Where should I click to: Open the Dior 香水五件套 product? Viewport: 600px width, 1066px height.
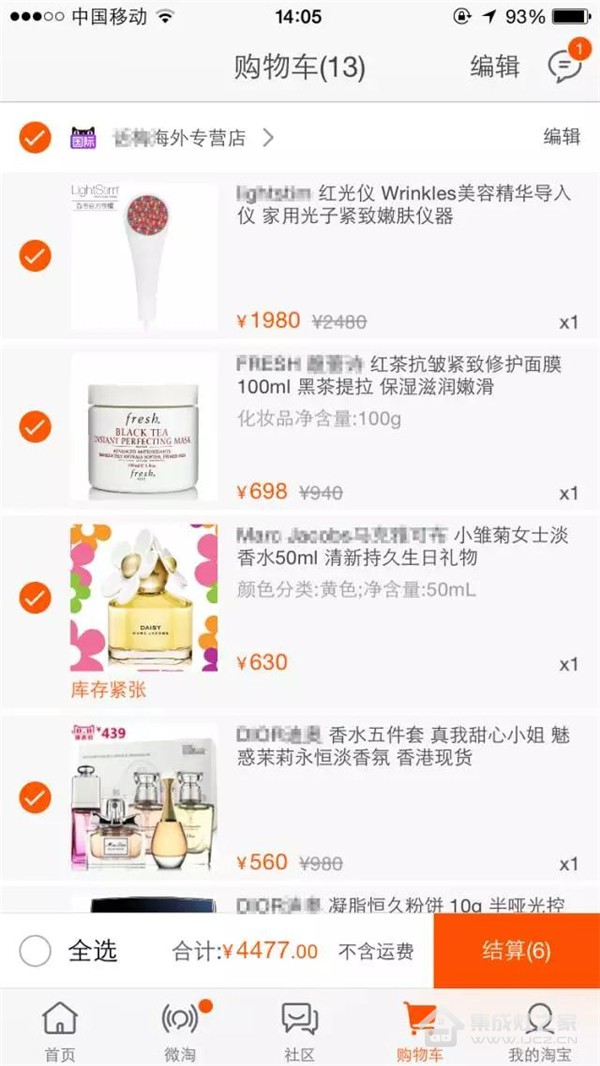(x=144, y=797)
